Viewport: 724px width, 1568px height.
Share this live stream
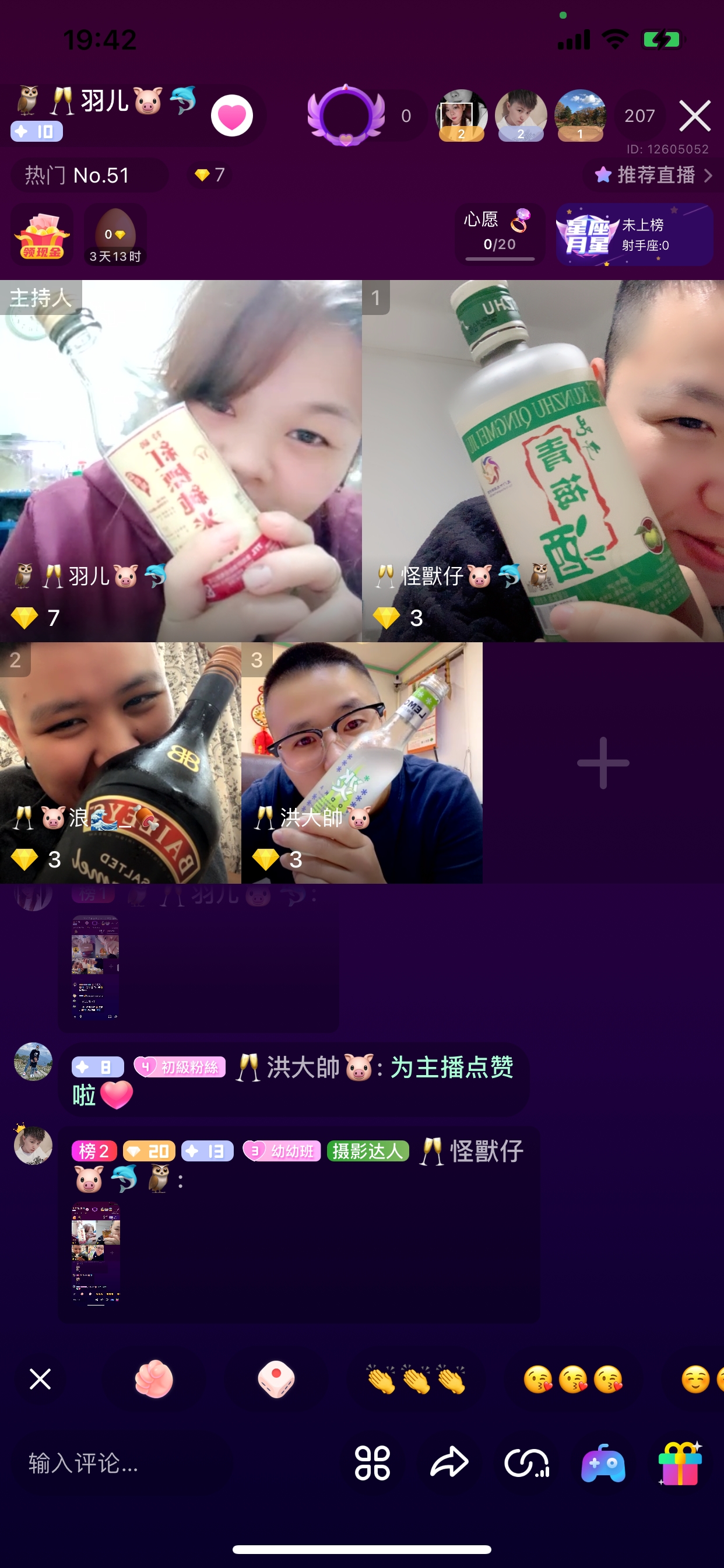449,1462
